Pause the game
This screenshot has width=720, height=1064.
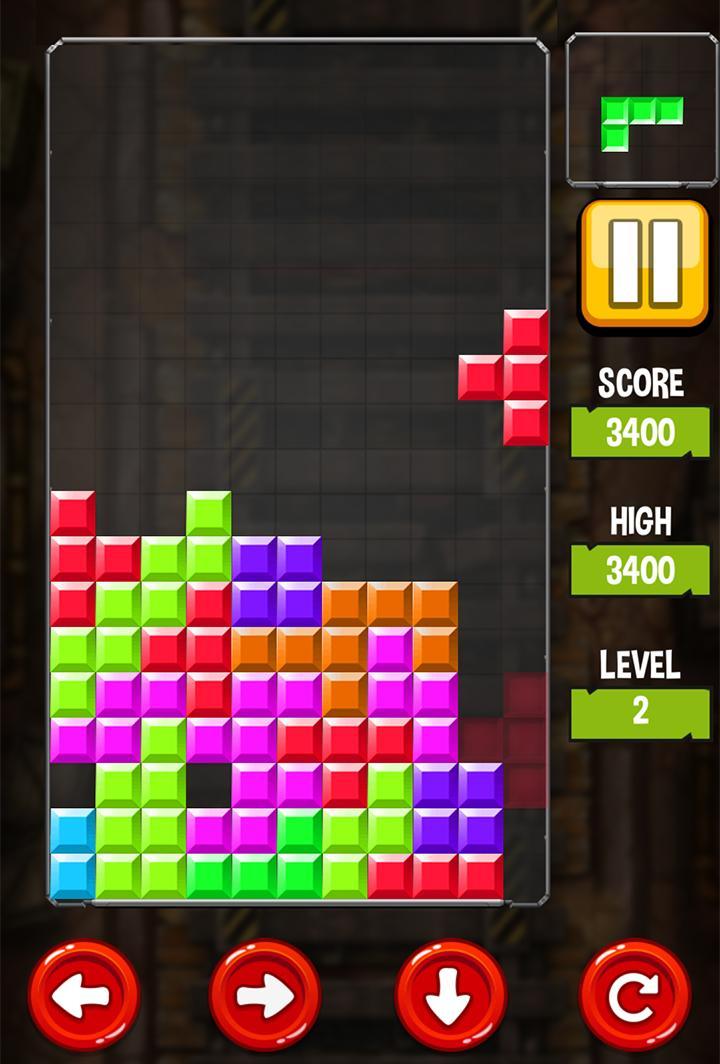[x=645, y=264]
